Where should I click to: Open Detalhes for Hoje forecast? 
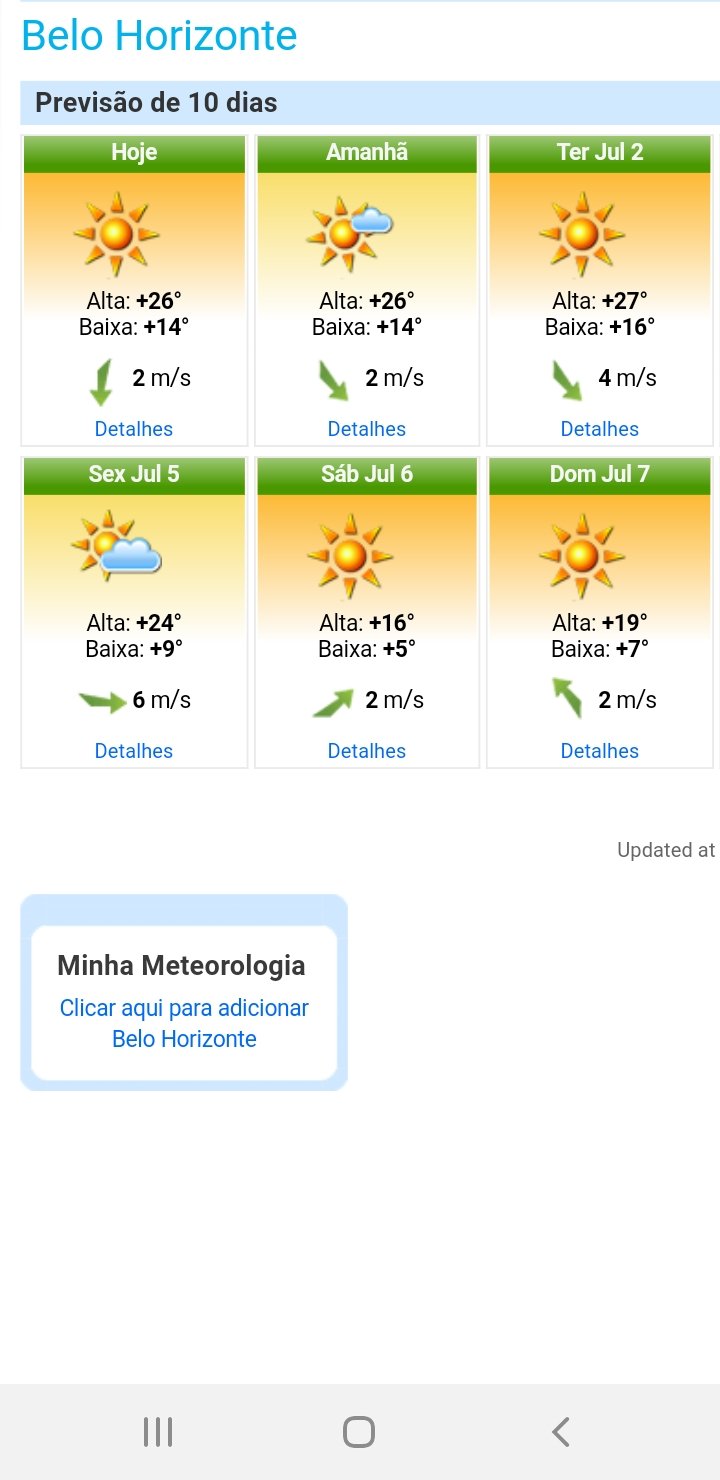[134, 429]
